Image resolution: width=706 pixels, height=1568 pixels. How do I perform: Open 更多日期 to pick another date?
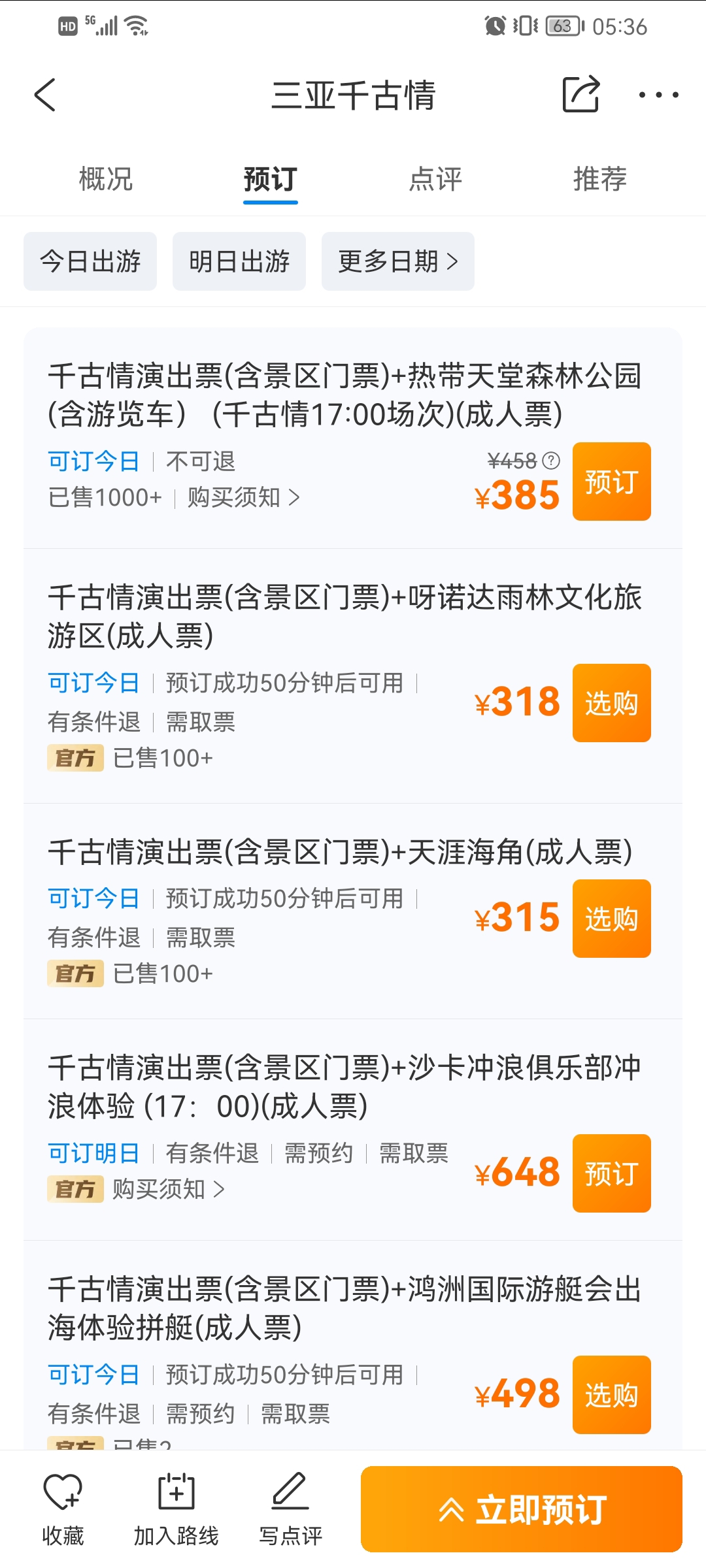(398, 261)
